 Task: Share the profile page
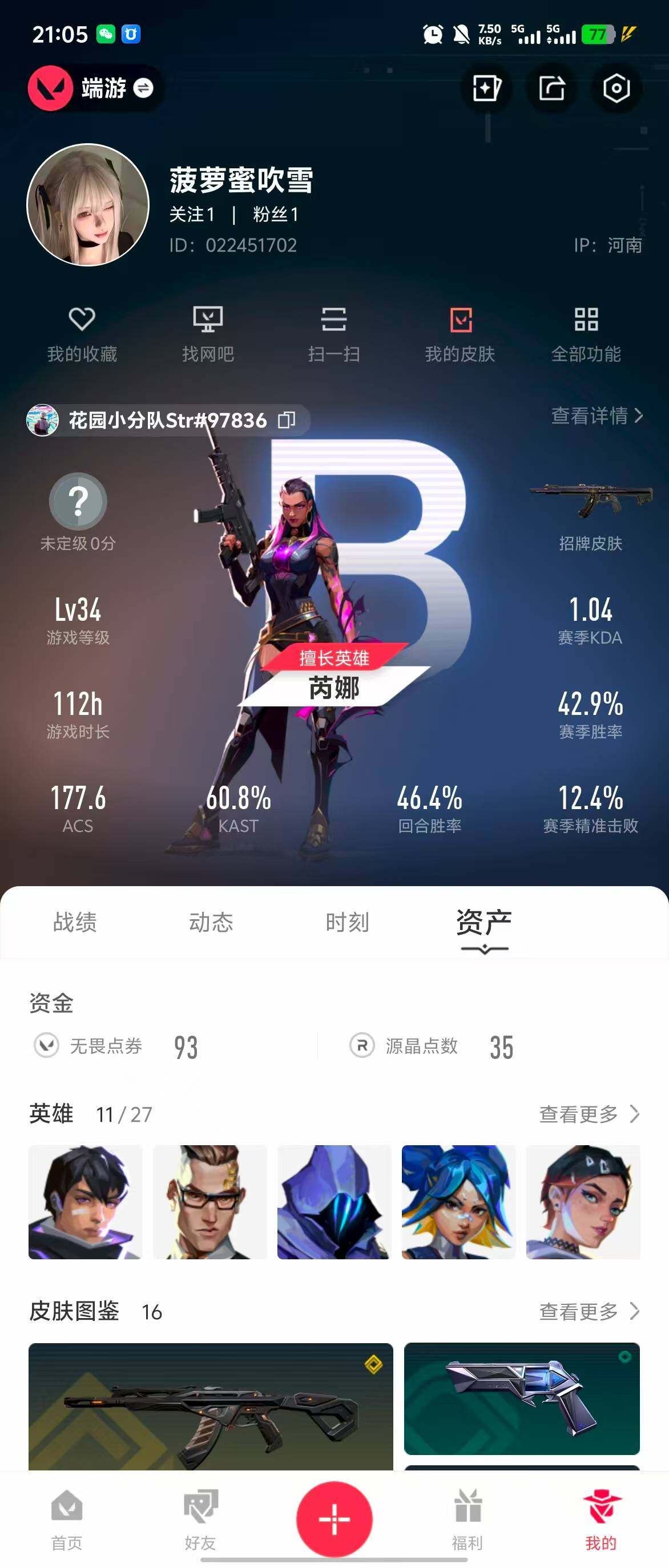(x=551, y=89)
